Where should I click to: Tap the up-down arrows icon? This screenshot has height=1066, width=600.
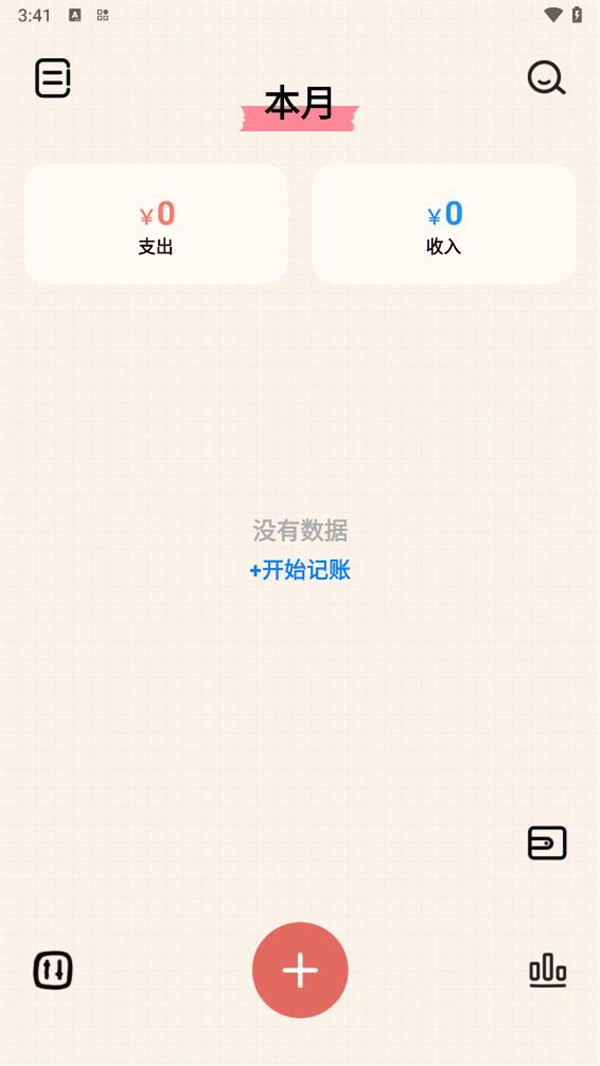(53, 970)
